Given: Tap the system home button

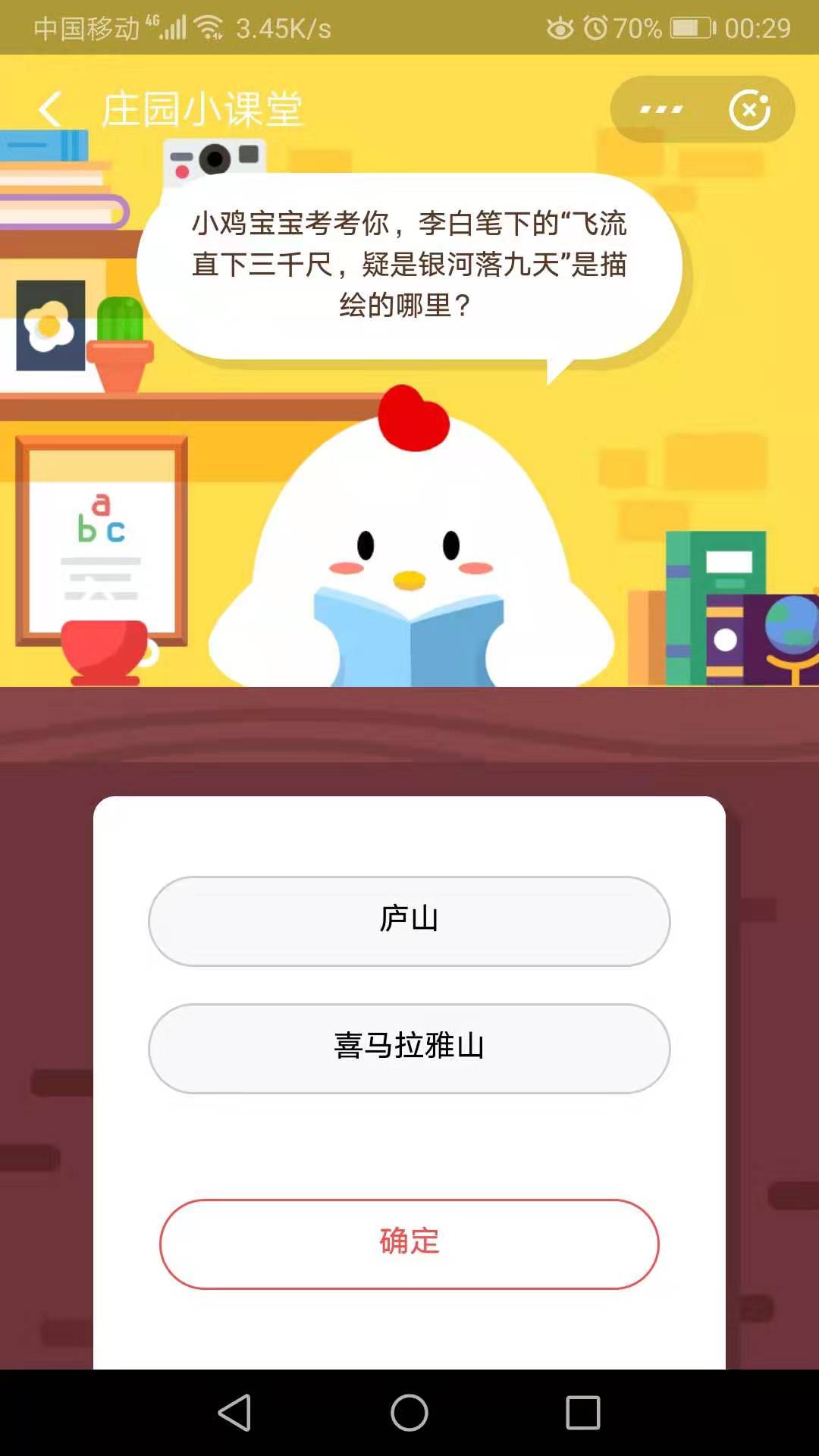Looking at the screenshot, I should pyautogui.click(x=409, y=1413).
